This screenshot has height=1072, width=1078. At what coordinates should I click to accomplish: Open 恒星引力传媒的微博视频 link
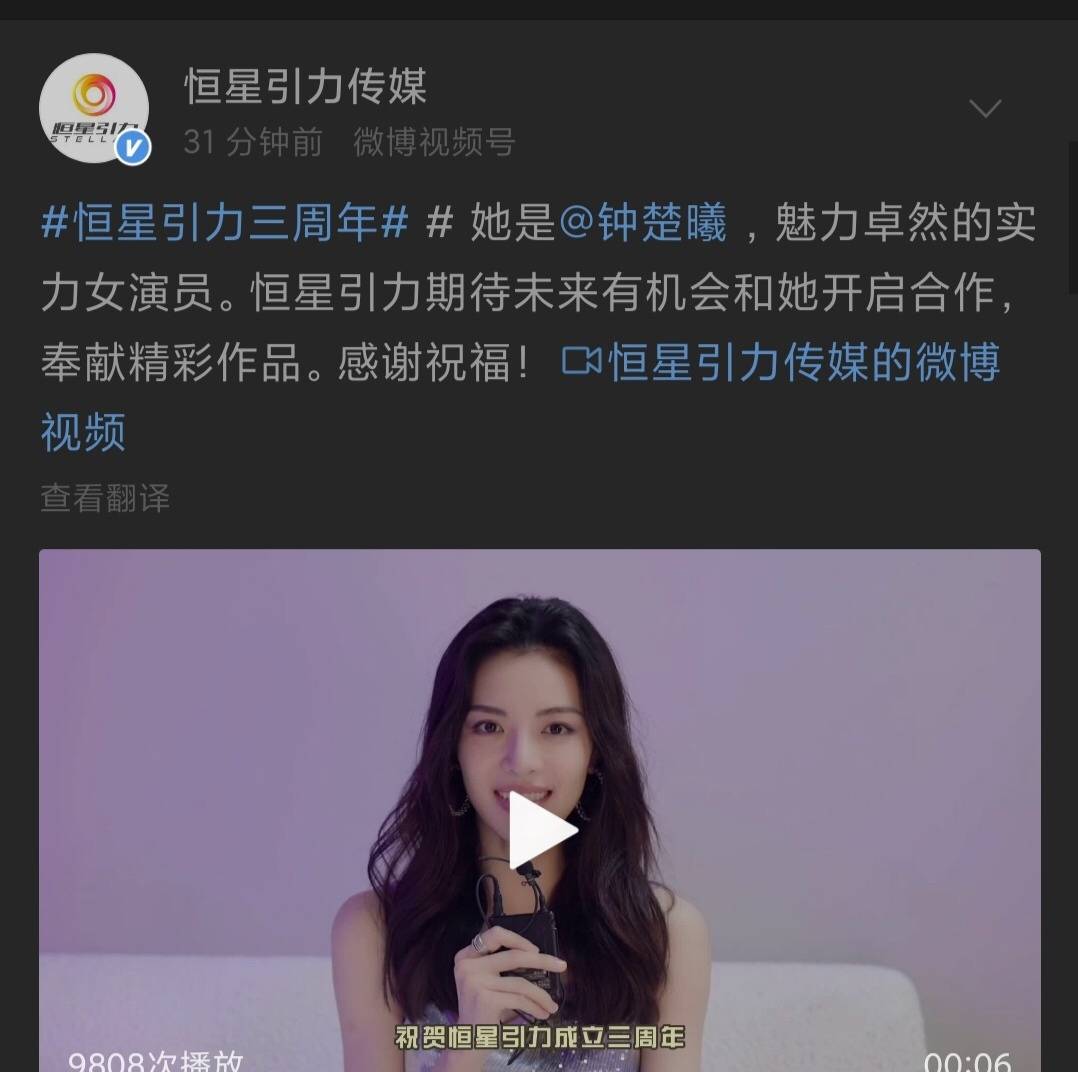780,363
